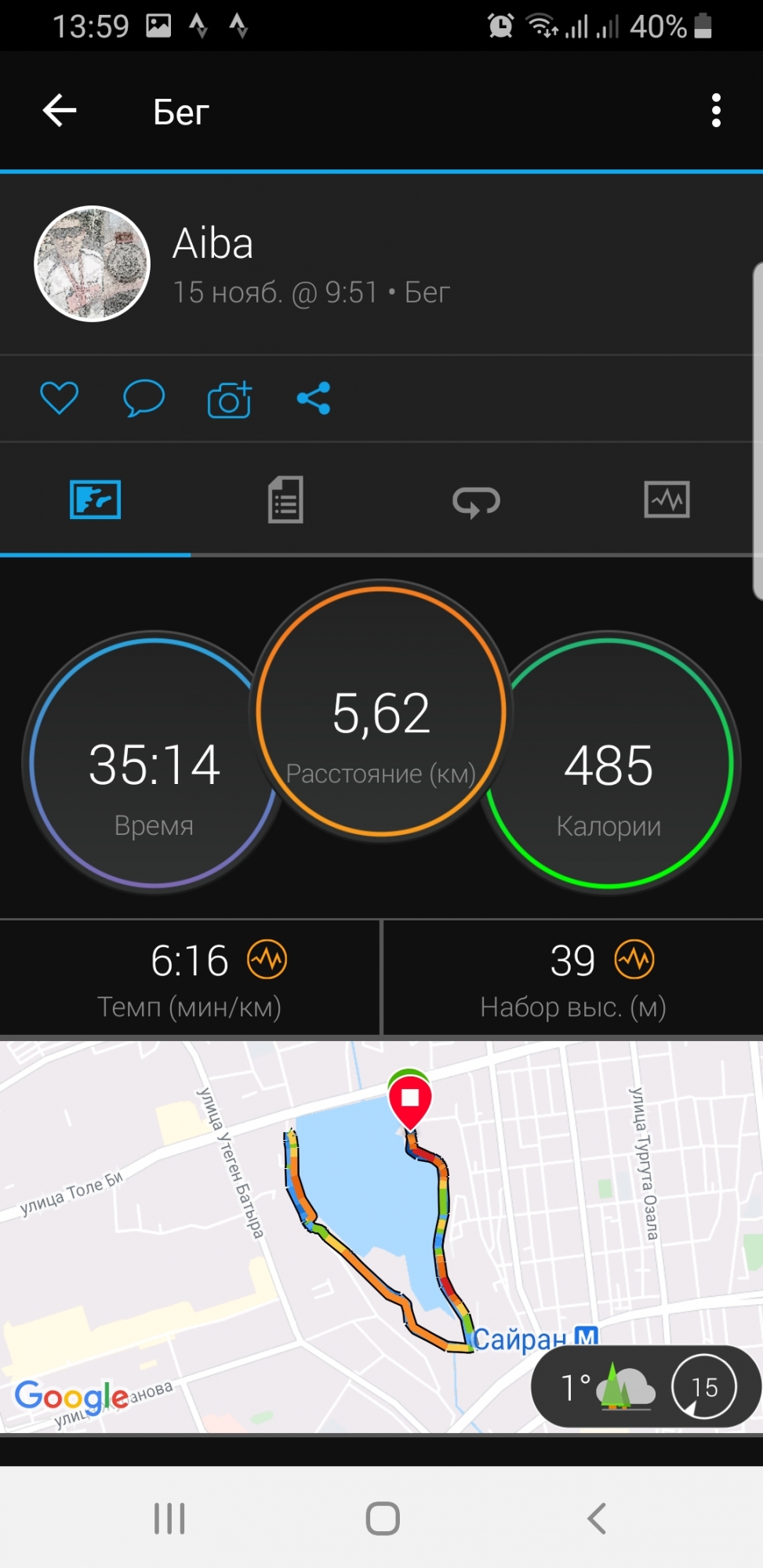Tap the system home button
This screenshot has width=763, height=1568.
[383, 1518]
